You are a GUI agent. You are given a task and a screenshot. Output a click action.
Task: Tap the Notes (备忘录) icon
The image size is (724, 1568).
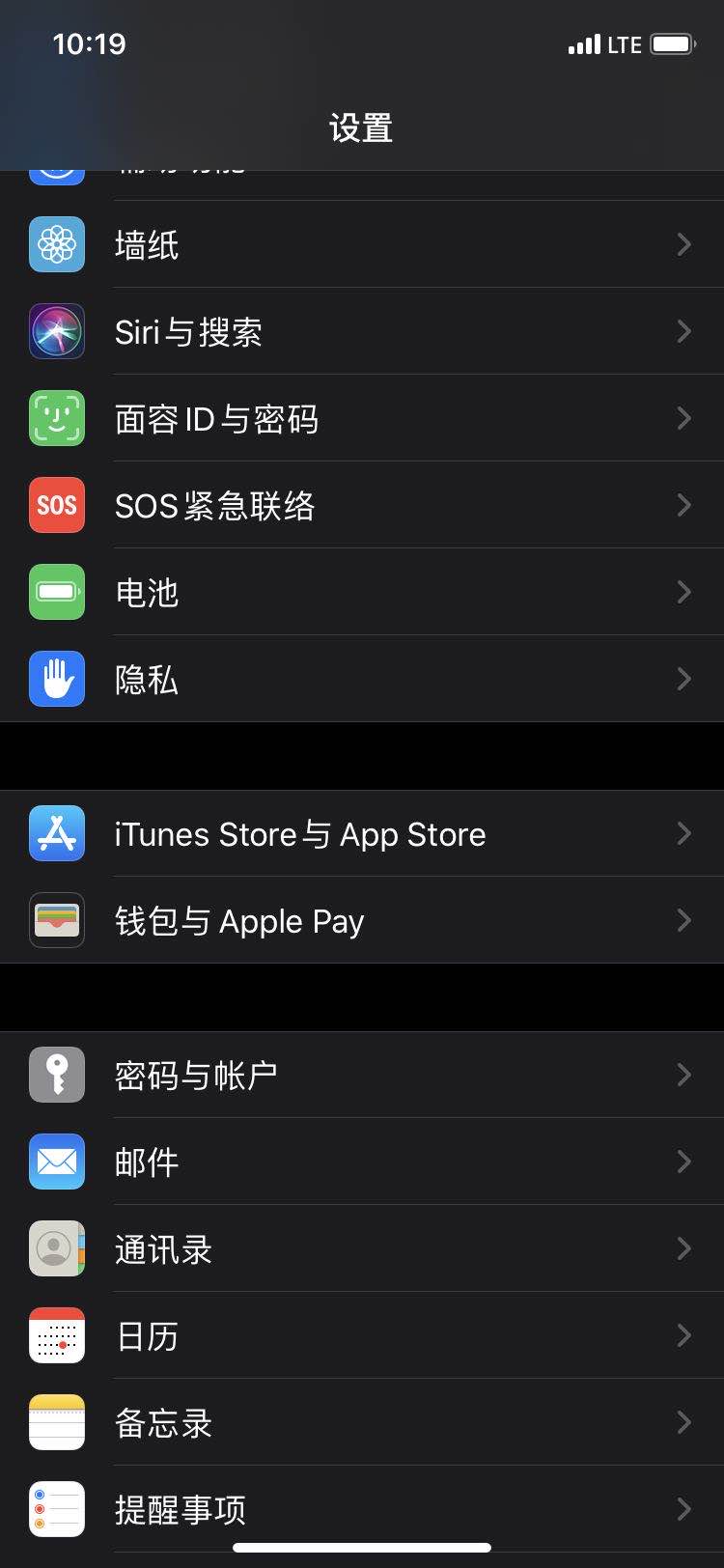click(x=57, y=1422)
